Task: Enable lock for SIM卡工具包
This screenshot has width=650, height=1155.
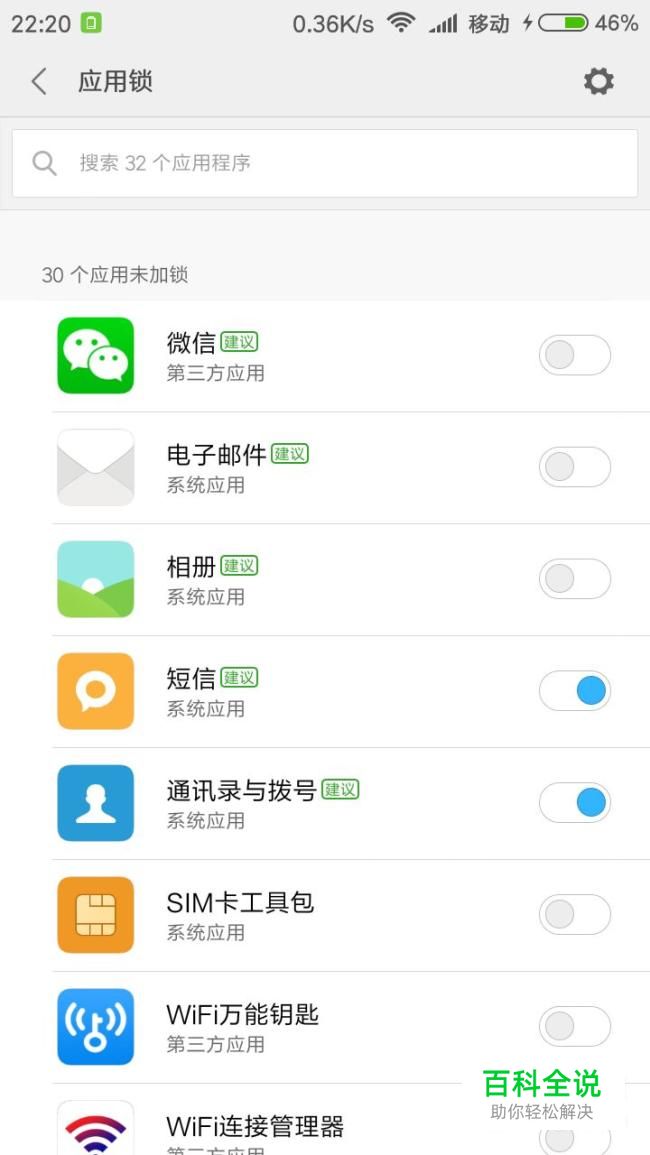Action: (x=575, y=915)
